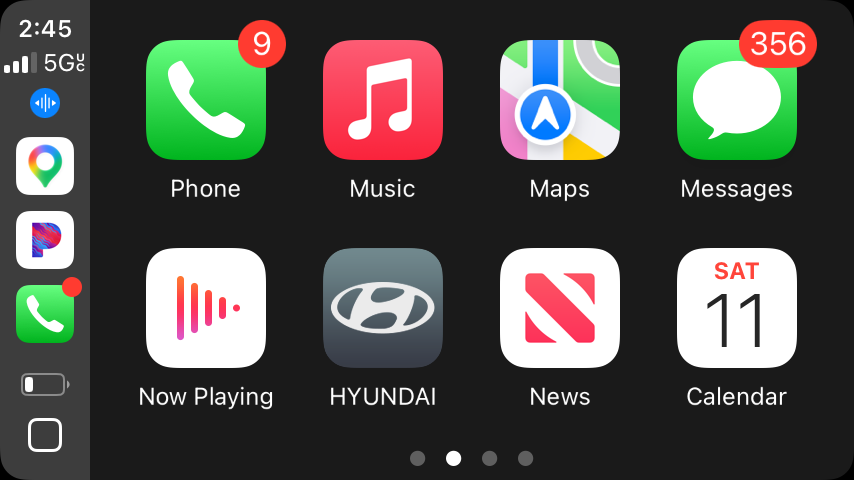Launch the Music app

383,100
